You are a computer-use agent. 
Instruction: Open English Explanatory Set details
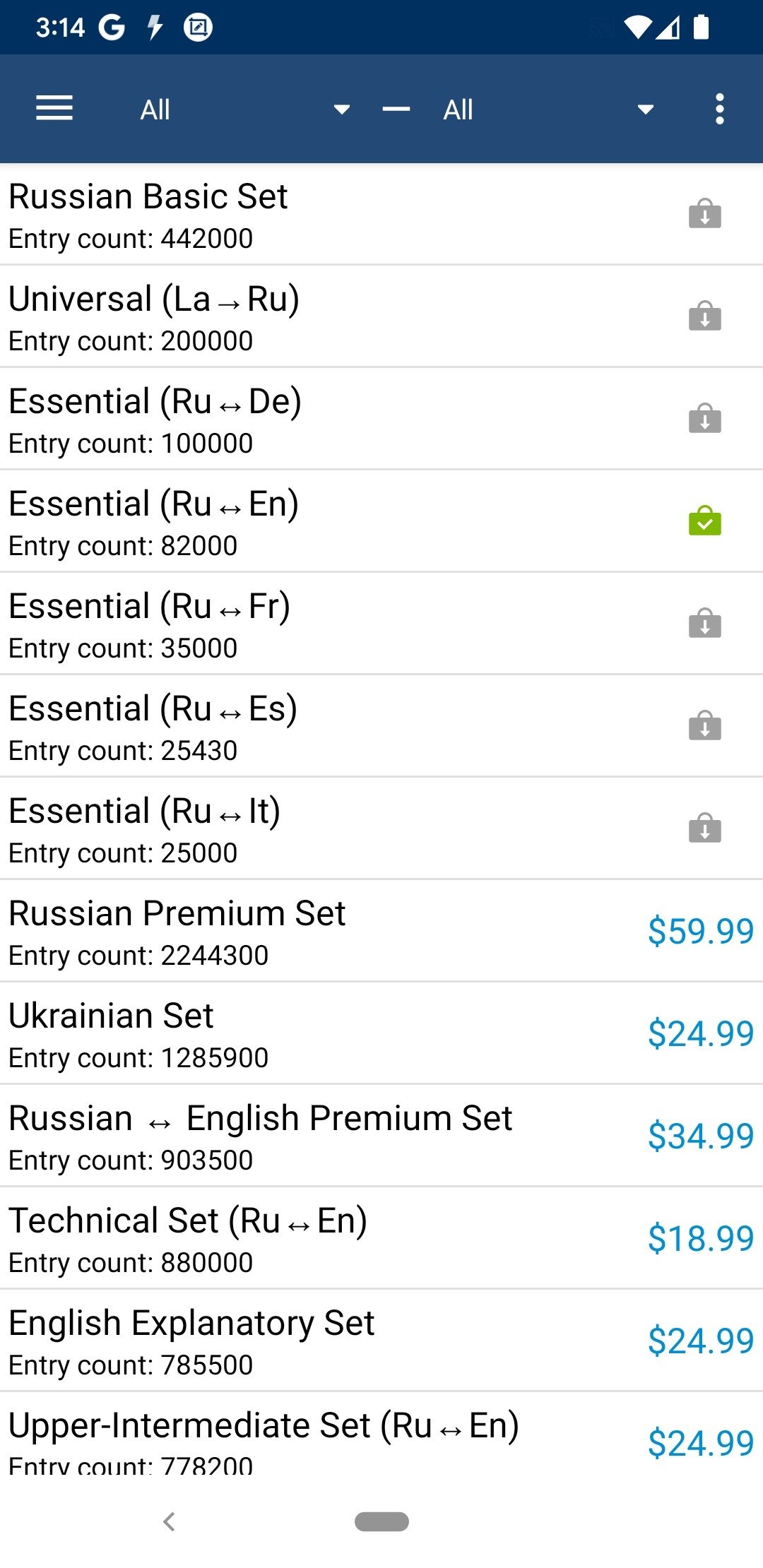click(381, 1341)
